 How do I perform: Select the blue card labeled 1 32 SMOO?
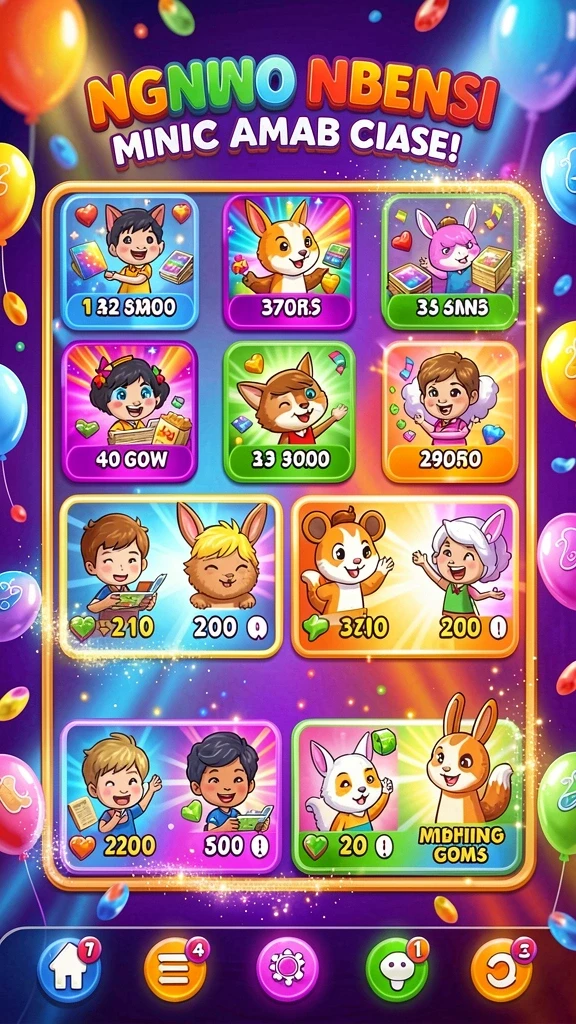tap(130, 262)
